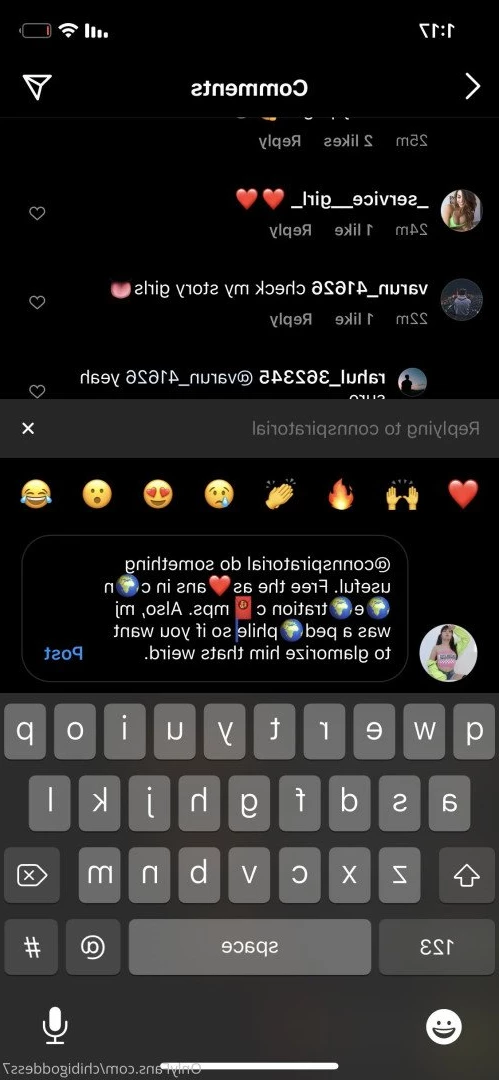This screenshot has width=499, height=1080.
Task: Go back from the Comments screen
Action: coord(472,87)
